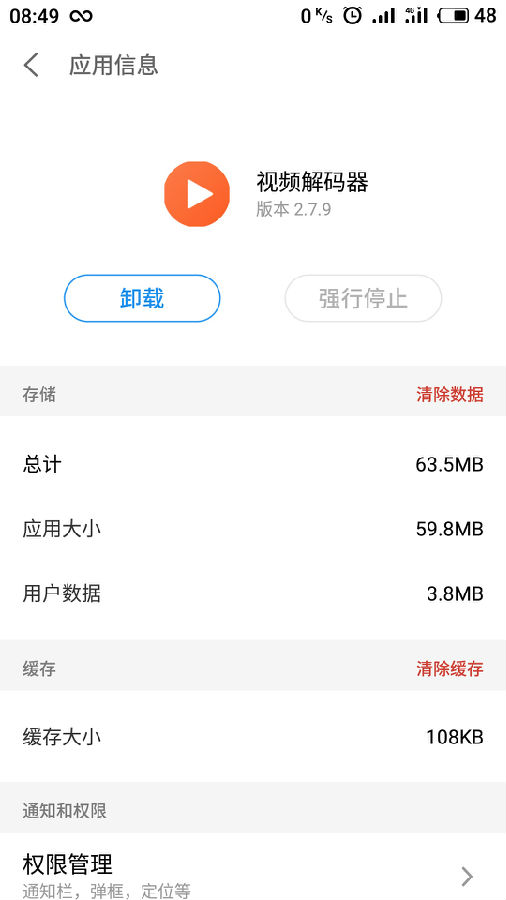
Task: Tap 强行停止 to force stop the app
Action: tap(363, 298)
